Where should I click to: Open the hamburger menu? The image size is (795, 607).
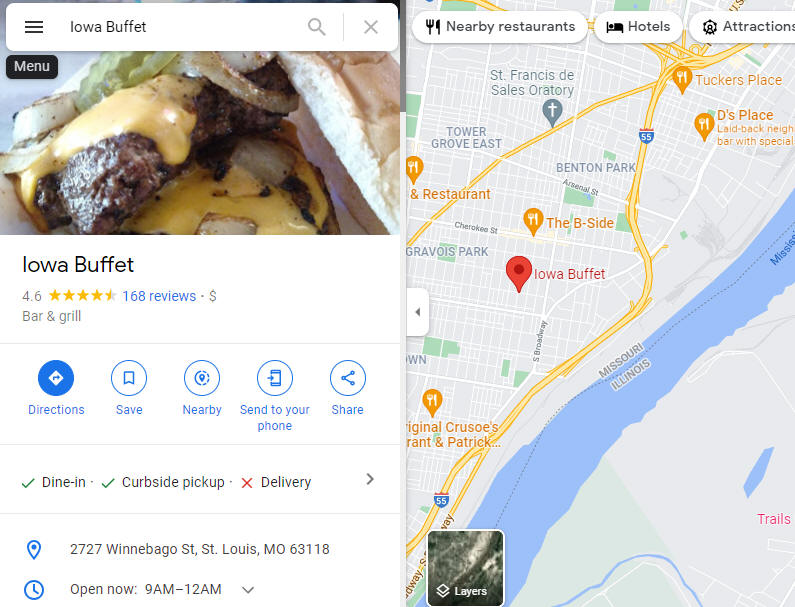(x=34, y=27)
